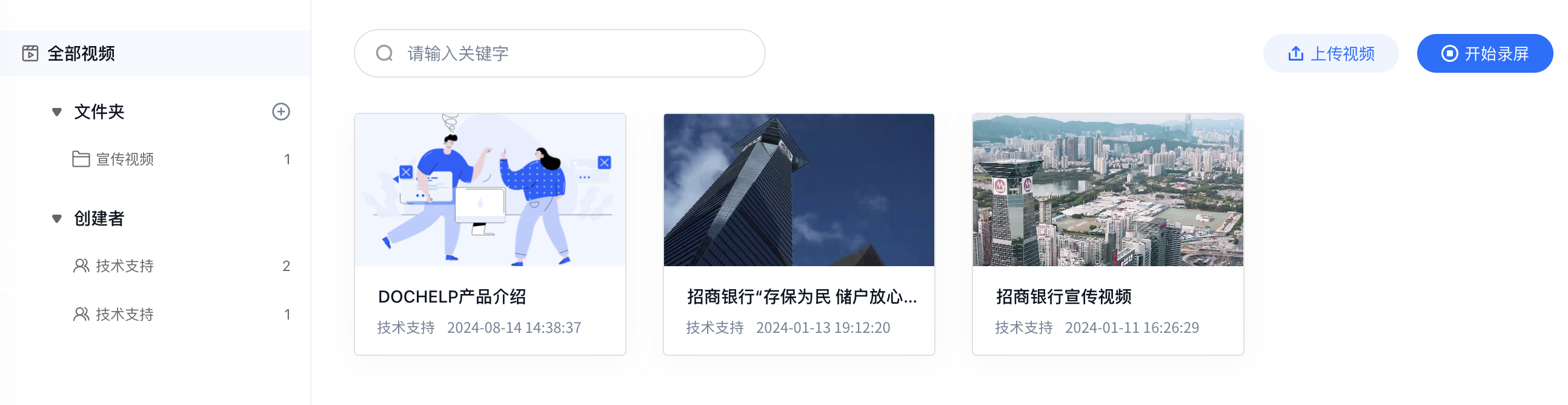This screenshot has height=405, width=1568.
Task: Add a new folder with plus icon
Action: pyautogui.click(x=281, y=112)
